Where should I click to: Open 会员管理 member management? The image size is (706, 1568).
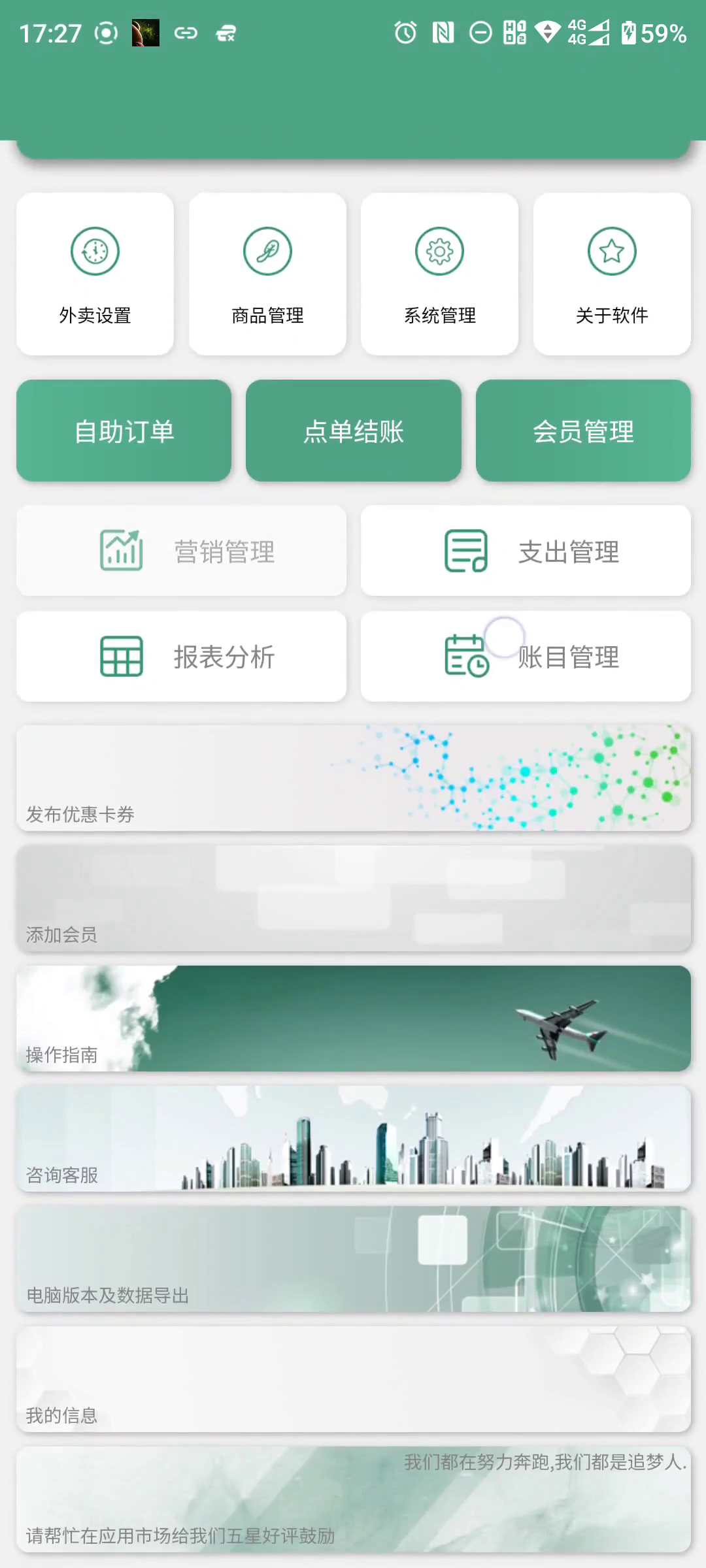click(x=583, y=431)
